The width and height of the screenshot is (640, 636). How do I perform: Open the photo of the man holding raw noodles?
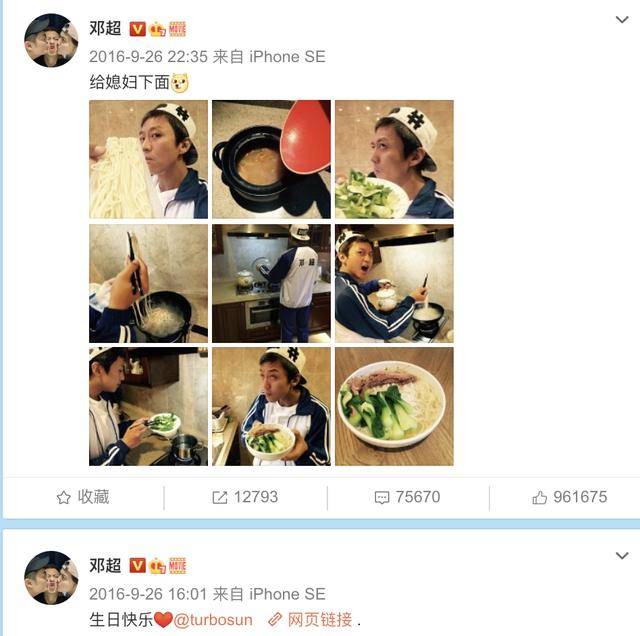click(148, 159)
